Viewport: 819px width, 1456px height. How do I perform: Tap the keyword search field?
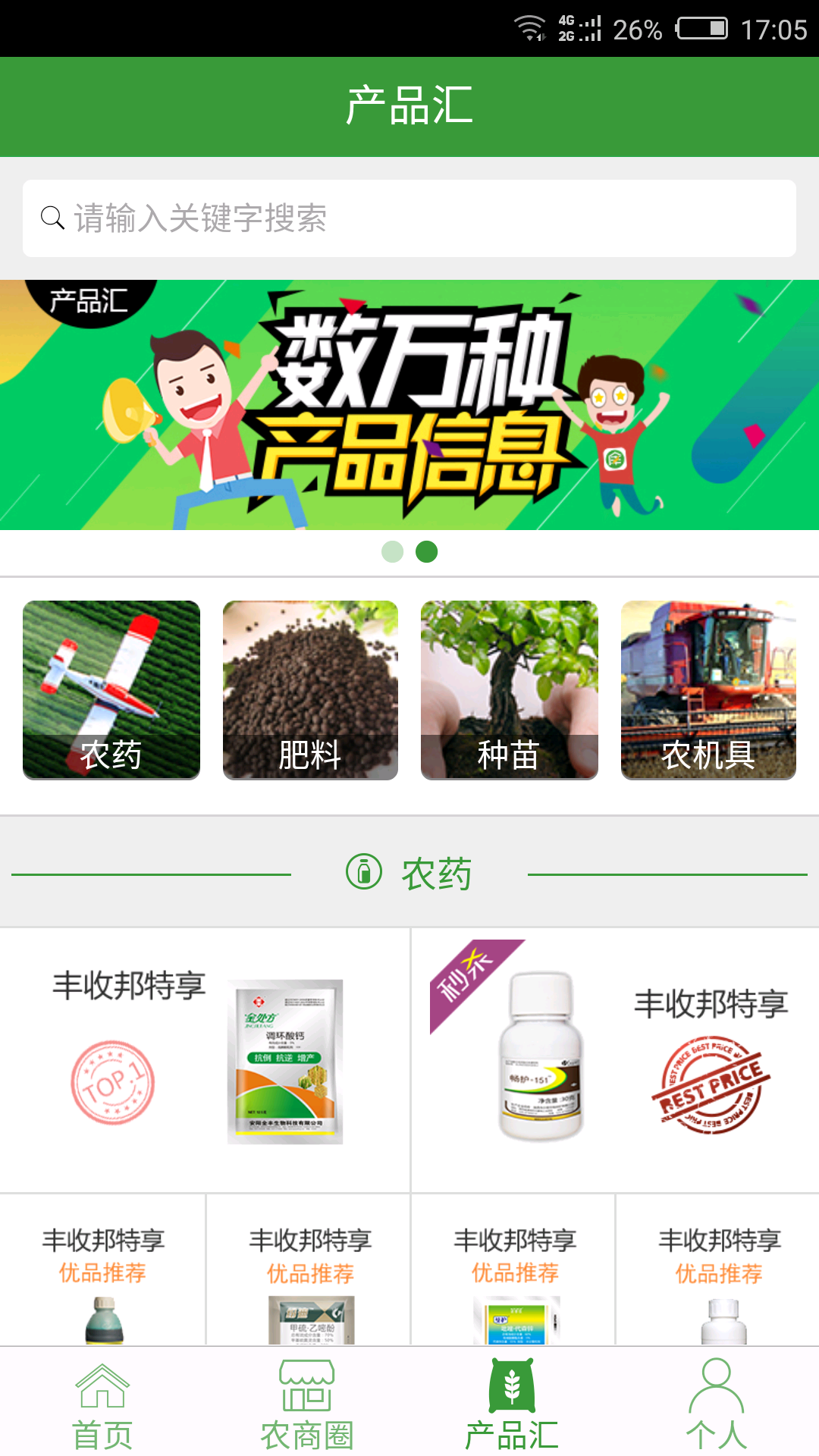pos(409,218)
